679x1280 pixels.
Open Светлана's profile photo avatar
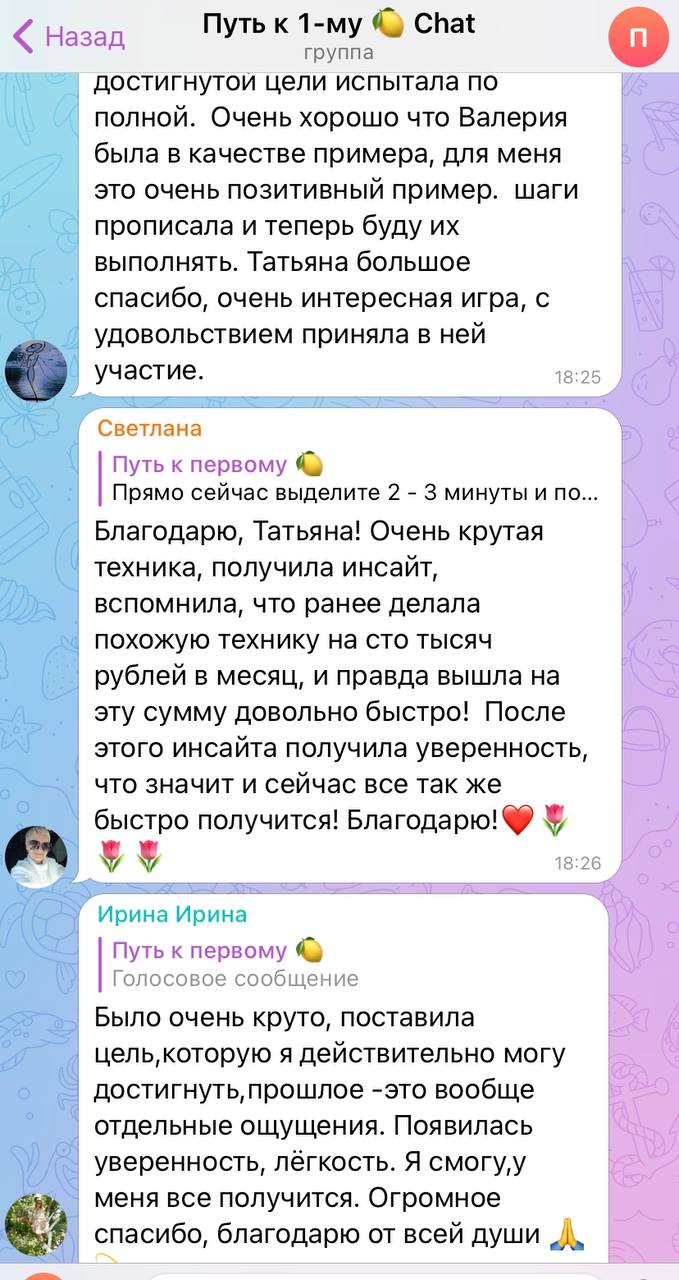(36, 857)
